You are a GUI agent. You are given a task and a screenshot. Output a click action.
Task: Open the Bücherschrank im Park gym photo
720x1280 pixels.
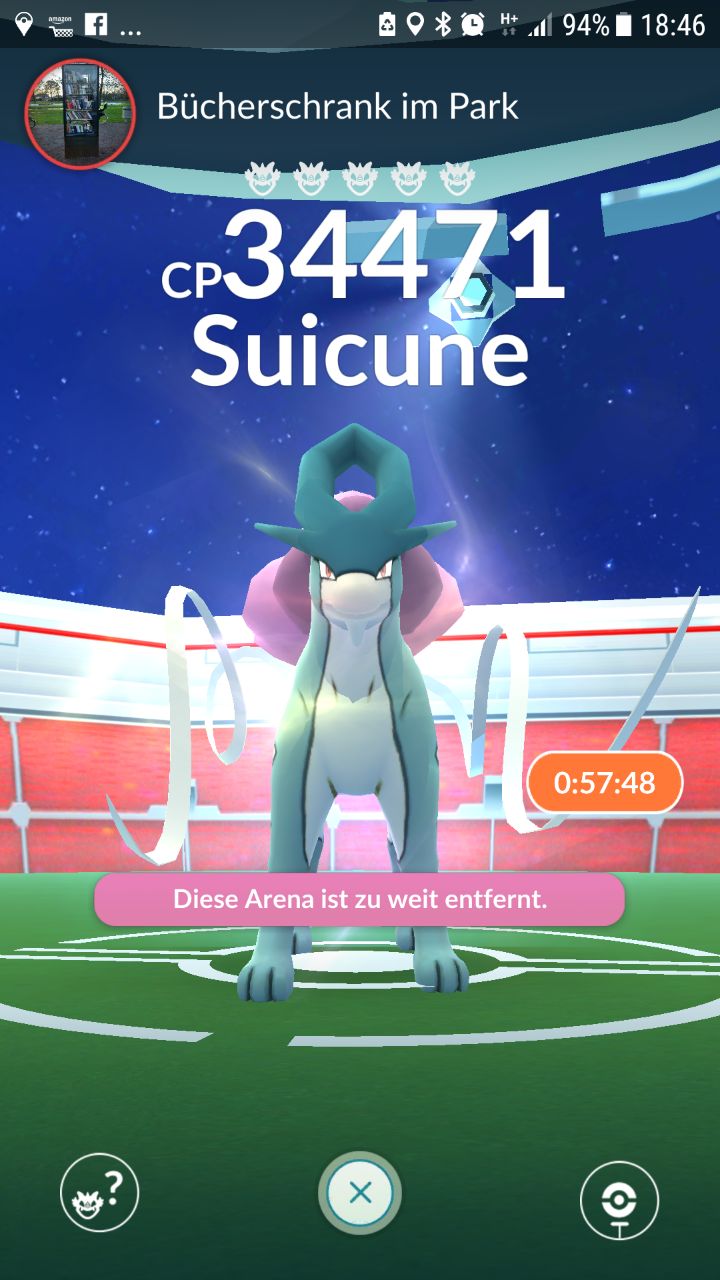click(x=79, y=113)
